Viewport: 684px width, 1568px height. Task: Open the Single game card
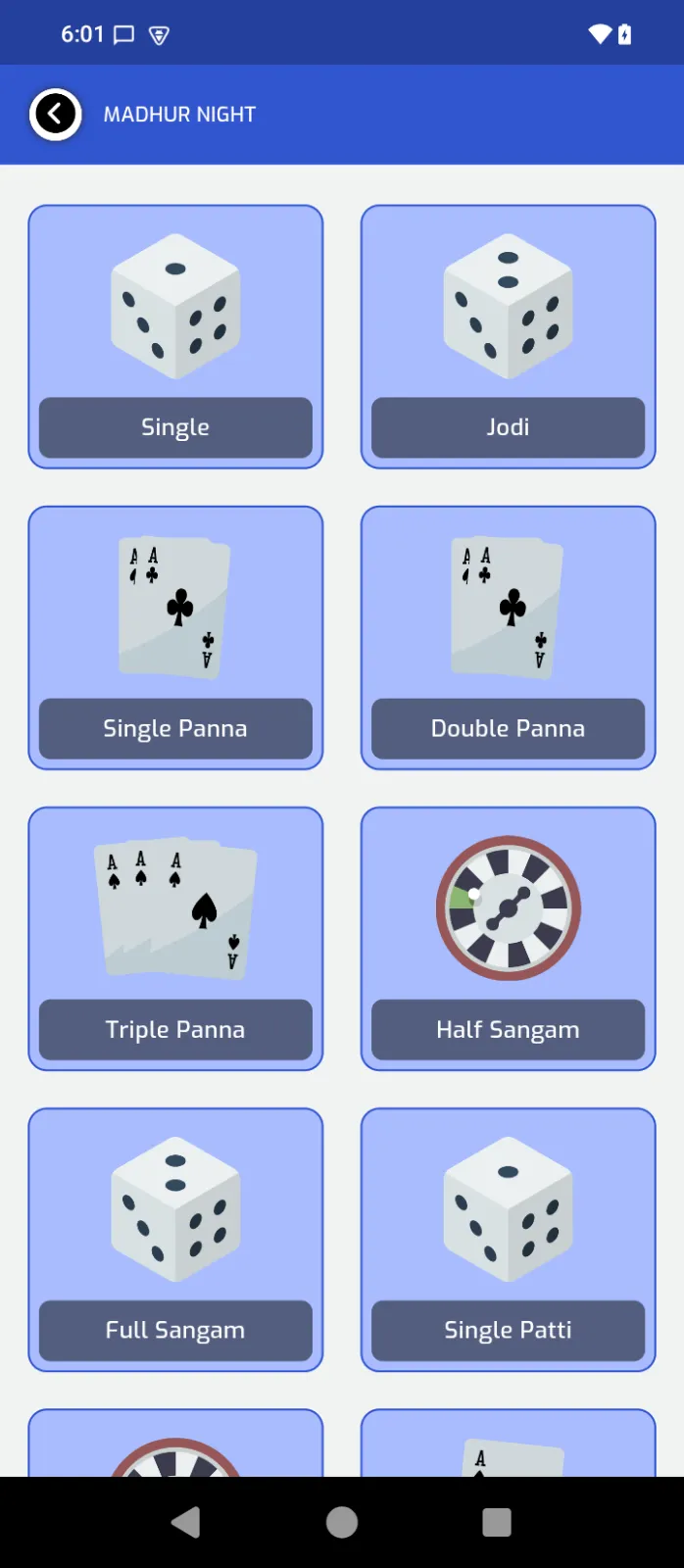175,336
